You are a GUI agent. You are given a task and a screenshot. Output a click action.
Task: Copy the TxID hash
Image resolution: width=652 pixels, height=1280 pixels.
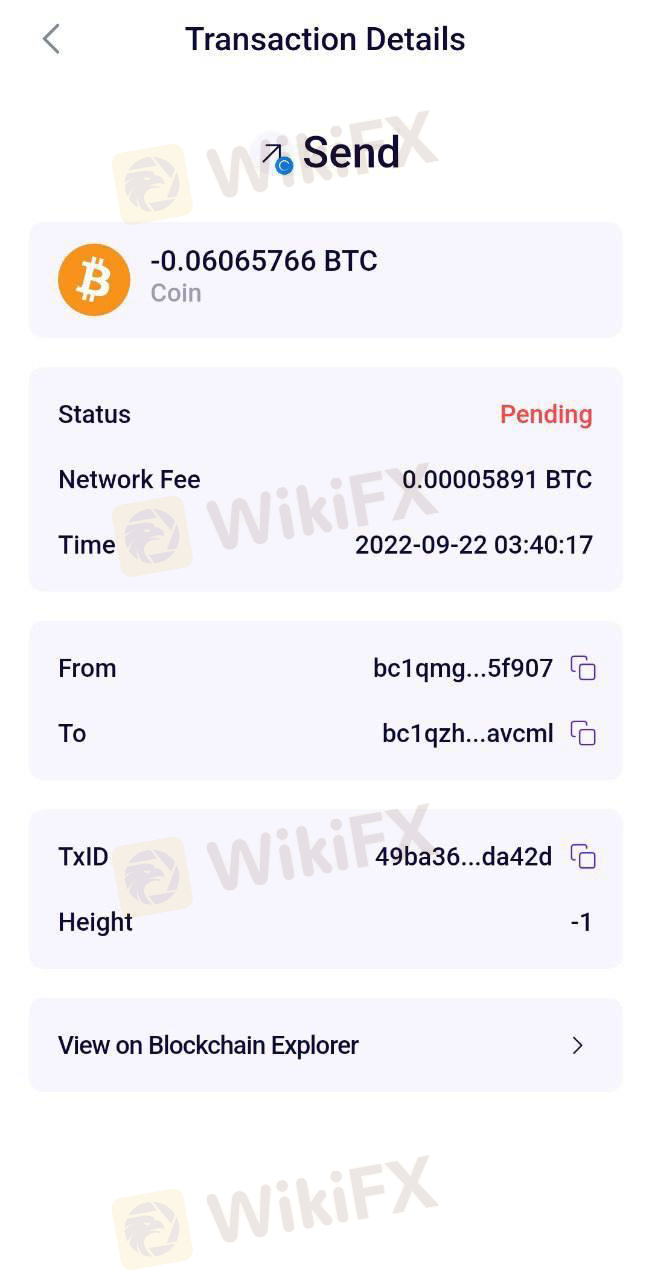[x=583, y=857]
